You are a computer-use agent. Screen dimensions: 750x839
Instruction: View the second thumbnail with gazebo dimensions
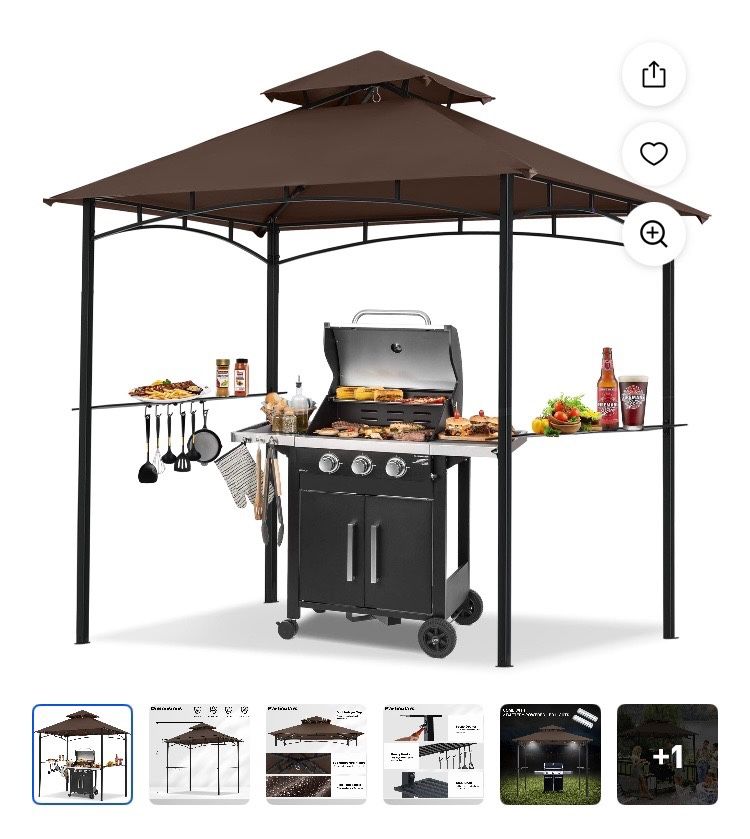[199, 754]
